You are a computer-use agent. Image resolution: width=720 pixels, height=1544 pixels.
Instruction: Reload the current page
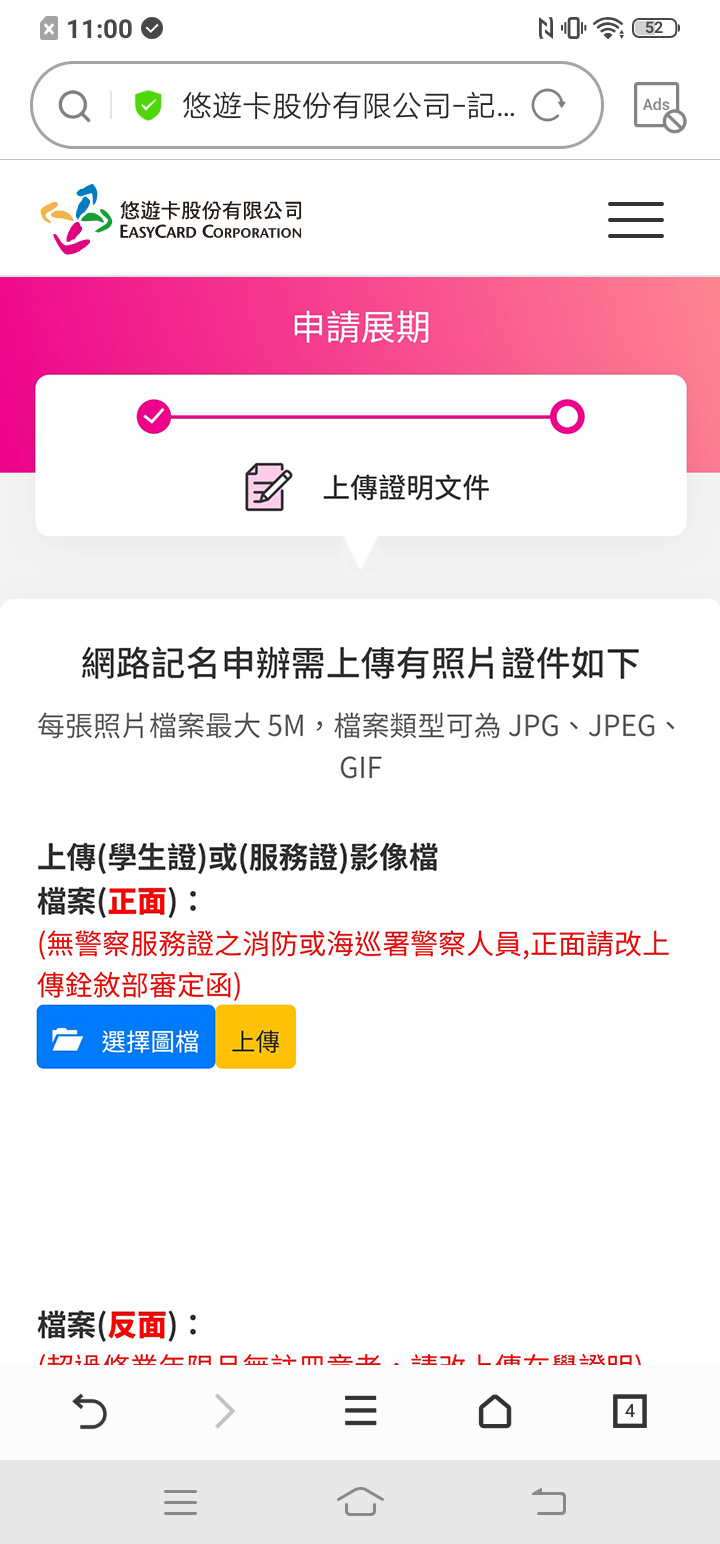(548, 105)
